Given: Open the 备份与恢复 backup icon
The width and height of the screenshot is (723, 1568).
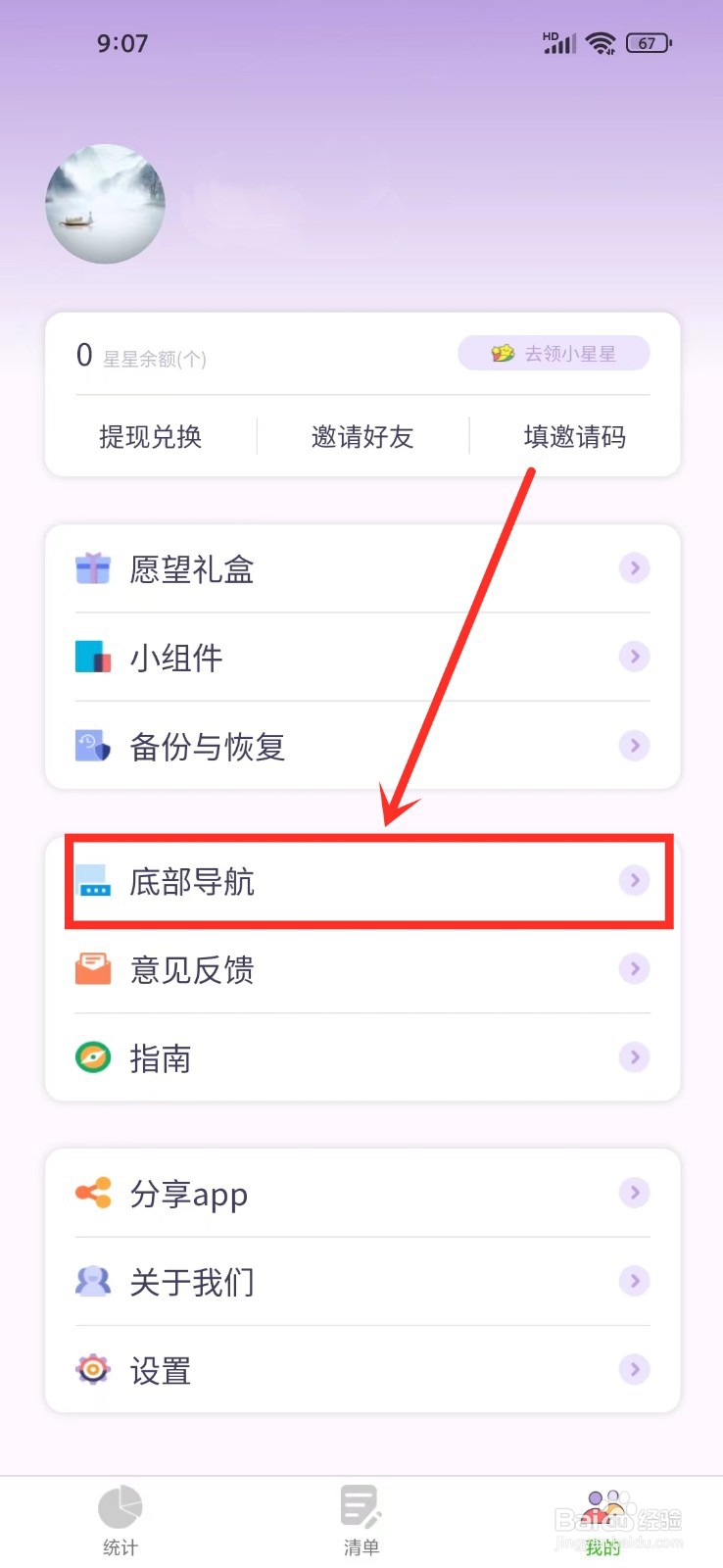Looking at the screenshot, I should (x=93, y=746).
